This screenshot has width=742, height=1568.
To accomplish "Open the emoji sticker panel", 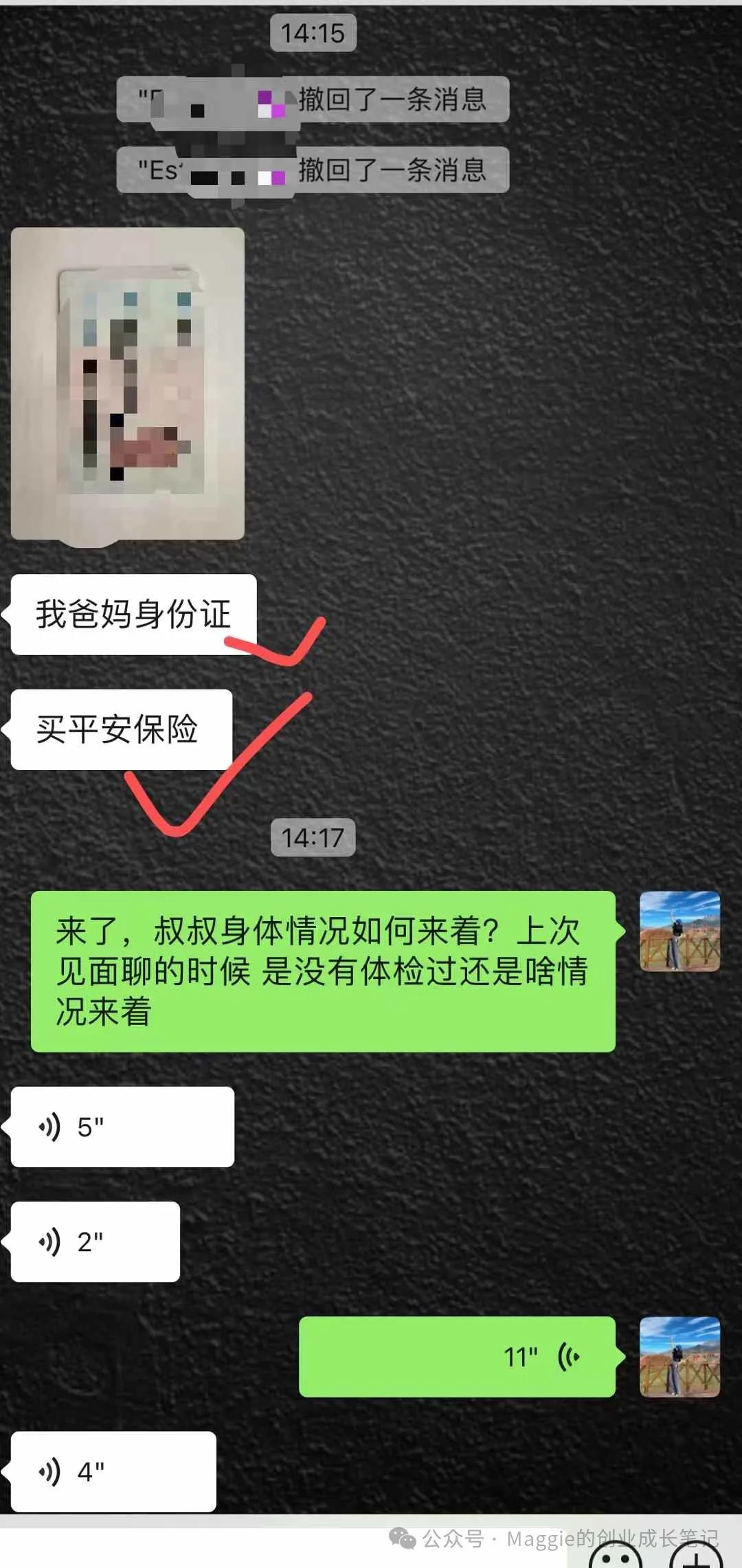I will 616,1556.
